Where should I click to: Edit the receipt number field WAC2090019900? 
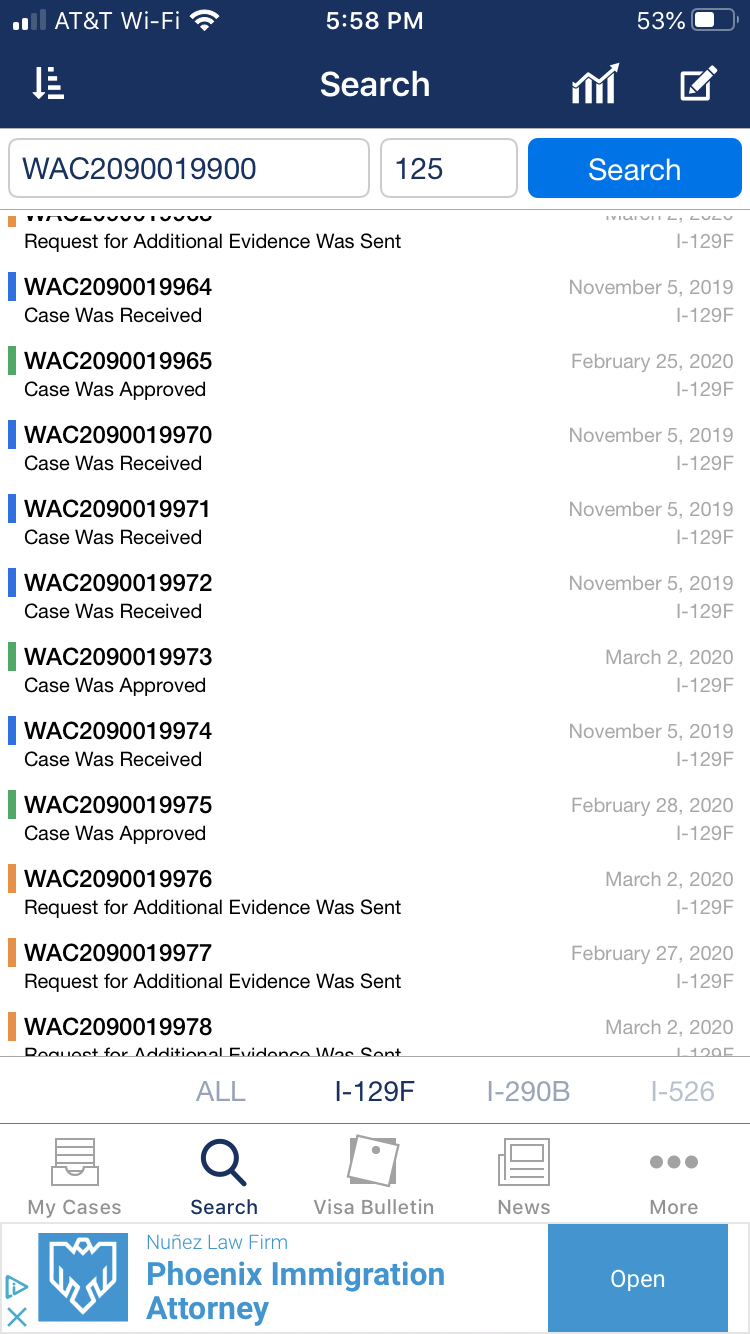189,168
